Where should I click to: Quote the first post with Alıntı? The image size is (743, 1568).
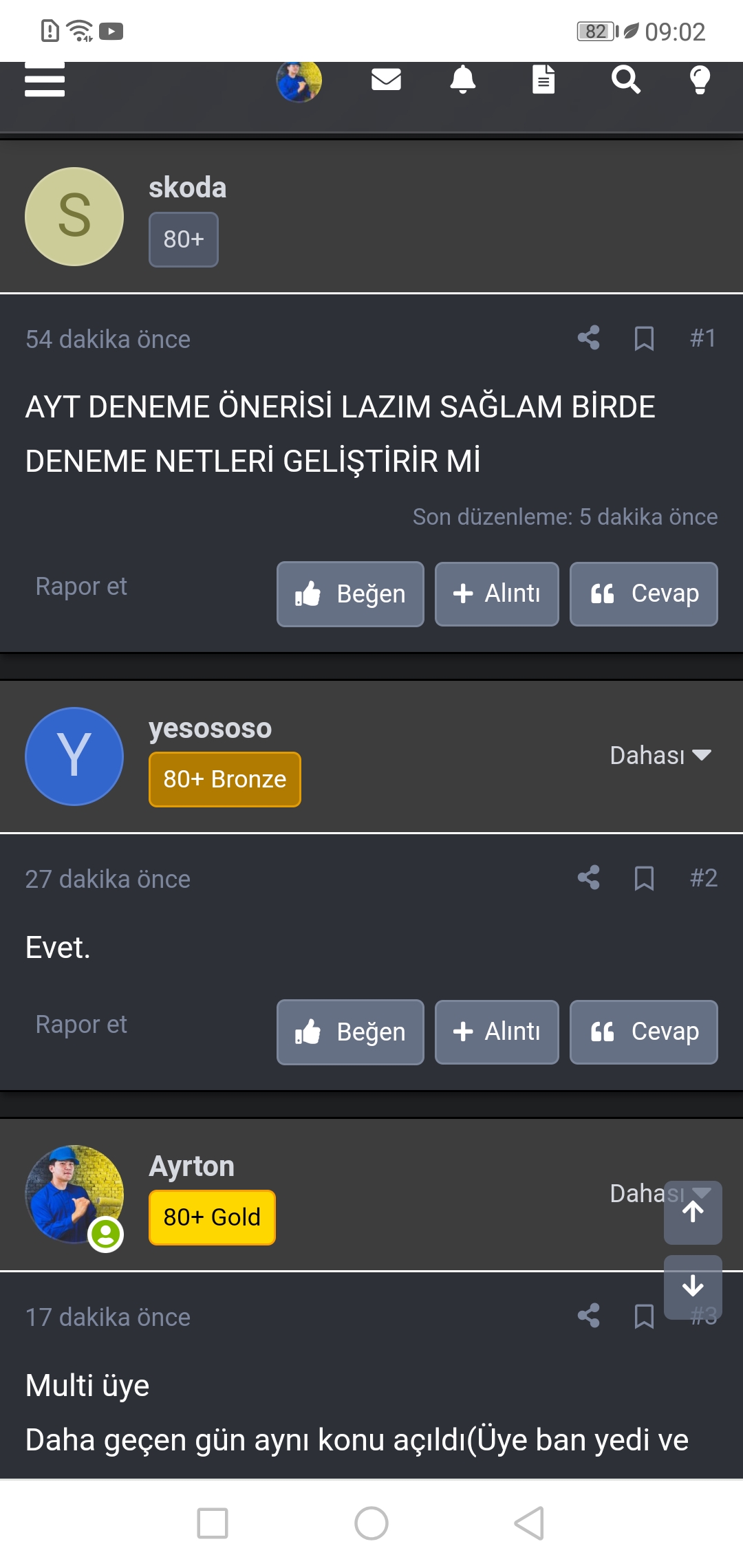click(496, 594)
